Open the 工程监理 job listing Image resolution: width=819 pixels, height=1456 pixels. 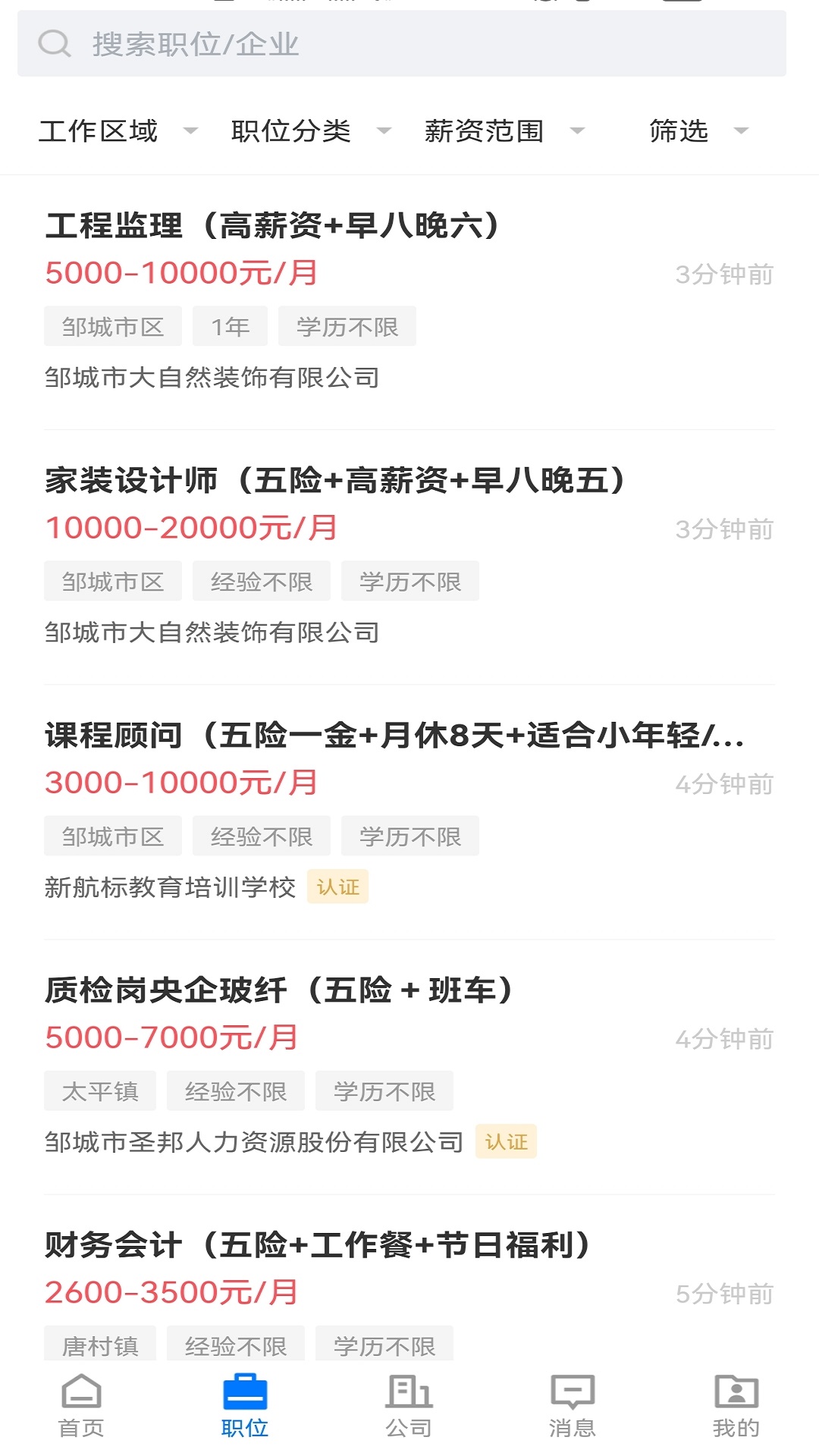(273, 226)
